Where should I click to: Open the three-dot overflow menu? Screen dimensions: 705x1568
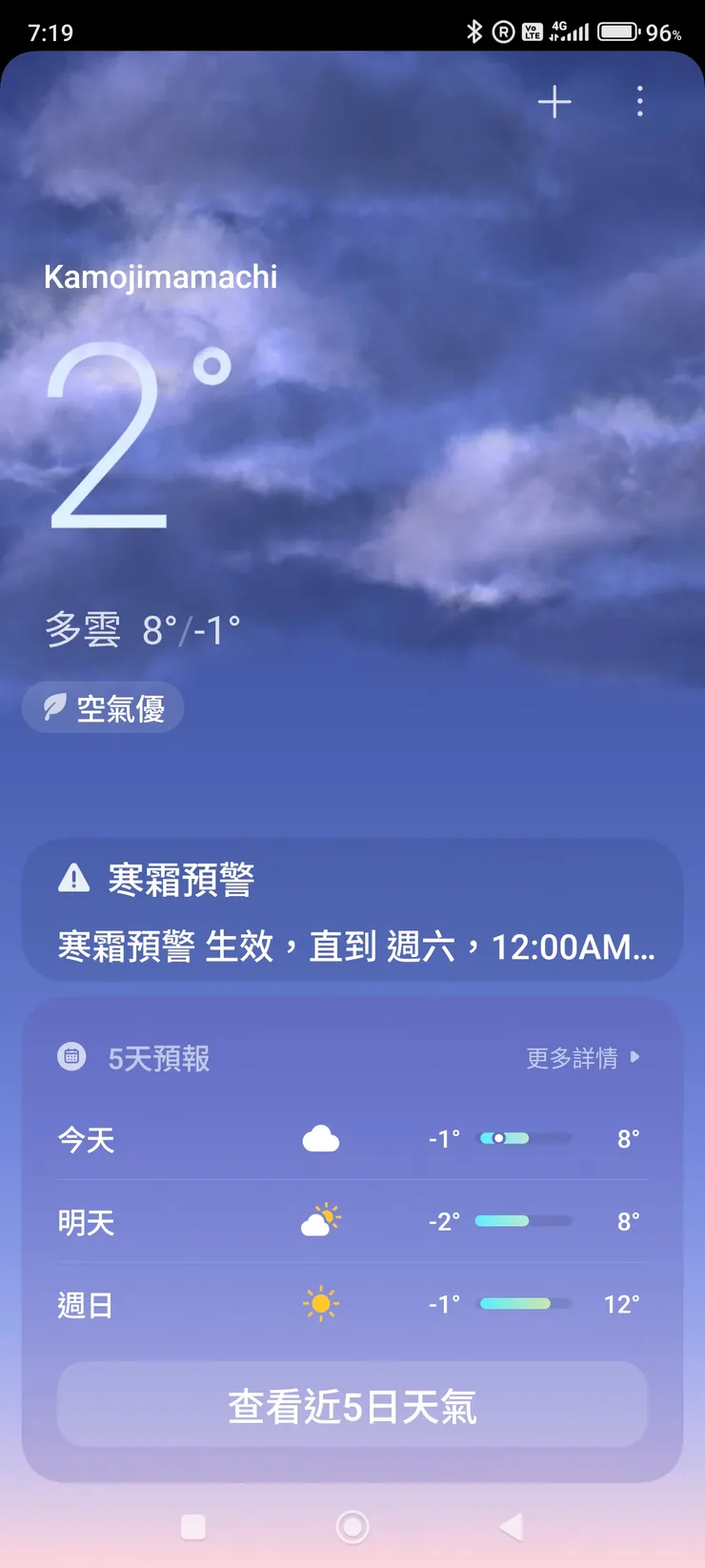tap(639, 102)
